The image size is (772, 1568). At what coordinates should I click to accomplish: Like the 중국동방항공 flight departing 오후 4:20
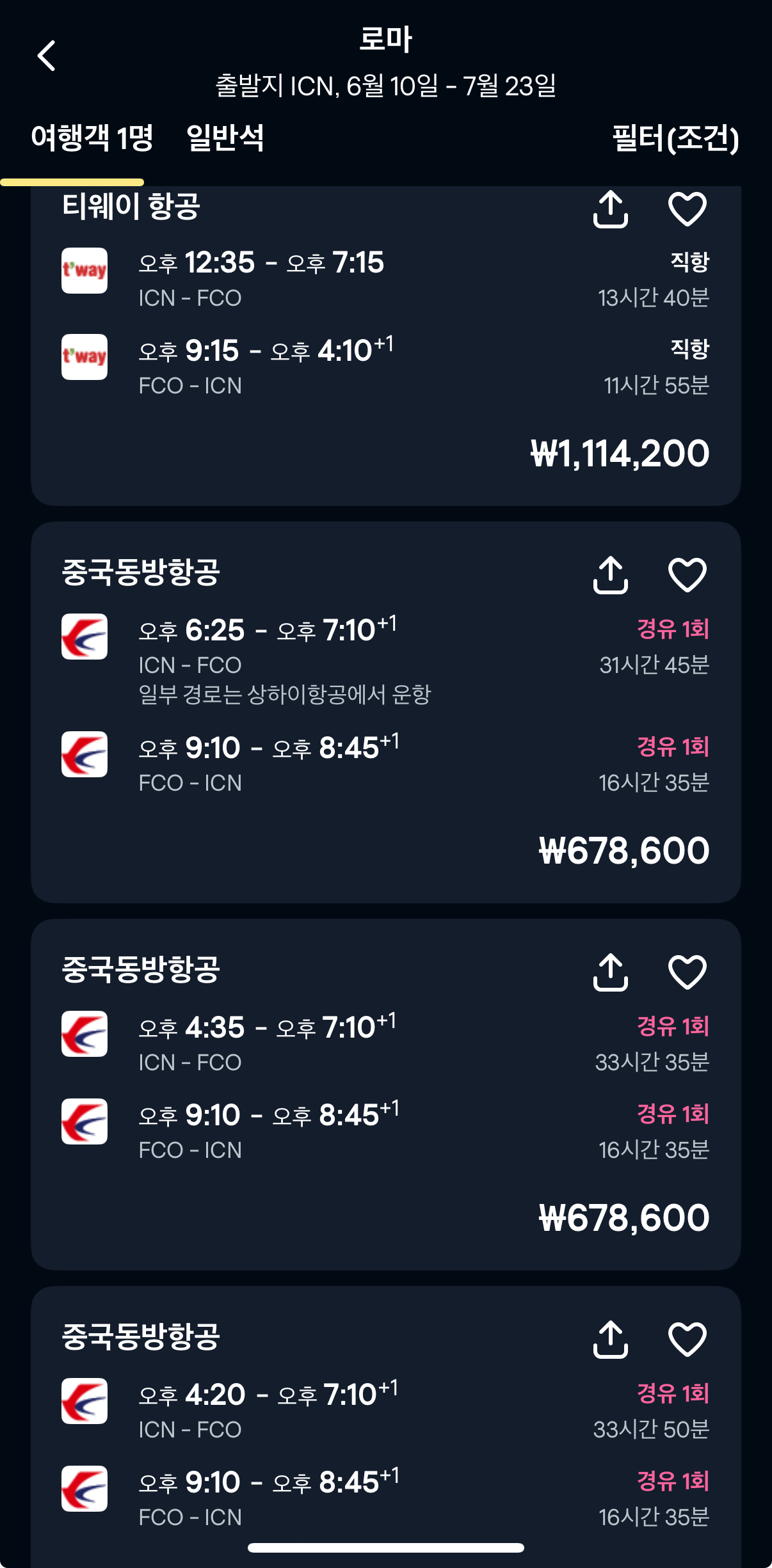688,1339
